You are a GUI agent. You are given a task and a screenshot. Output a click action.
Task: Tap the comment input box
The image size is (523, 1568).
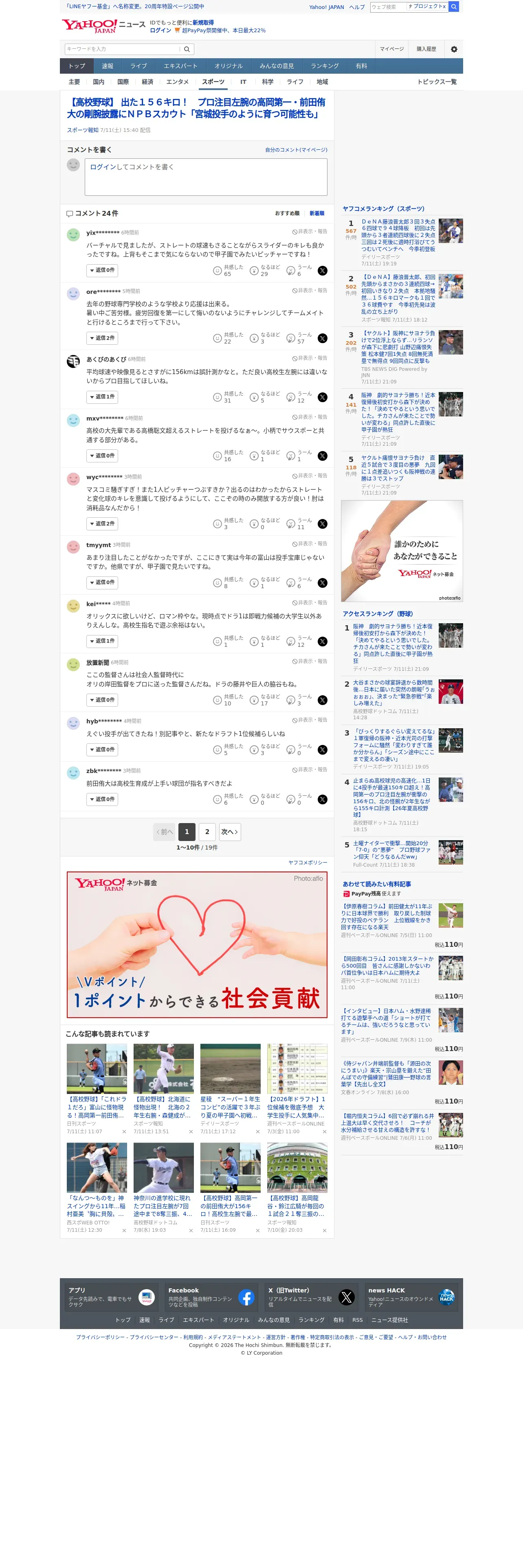tap(206, 177)
